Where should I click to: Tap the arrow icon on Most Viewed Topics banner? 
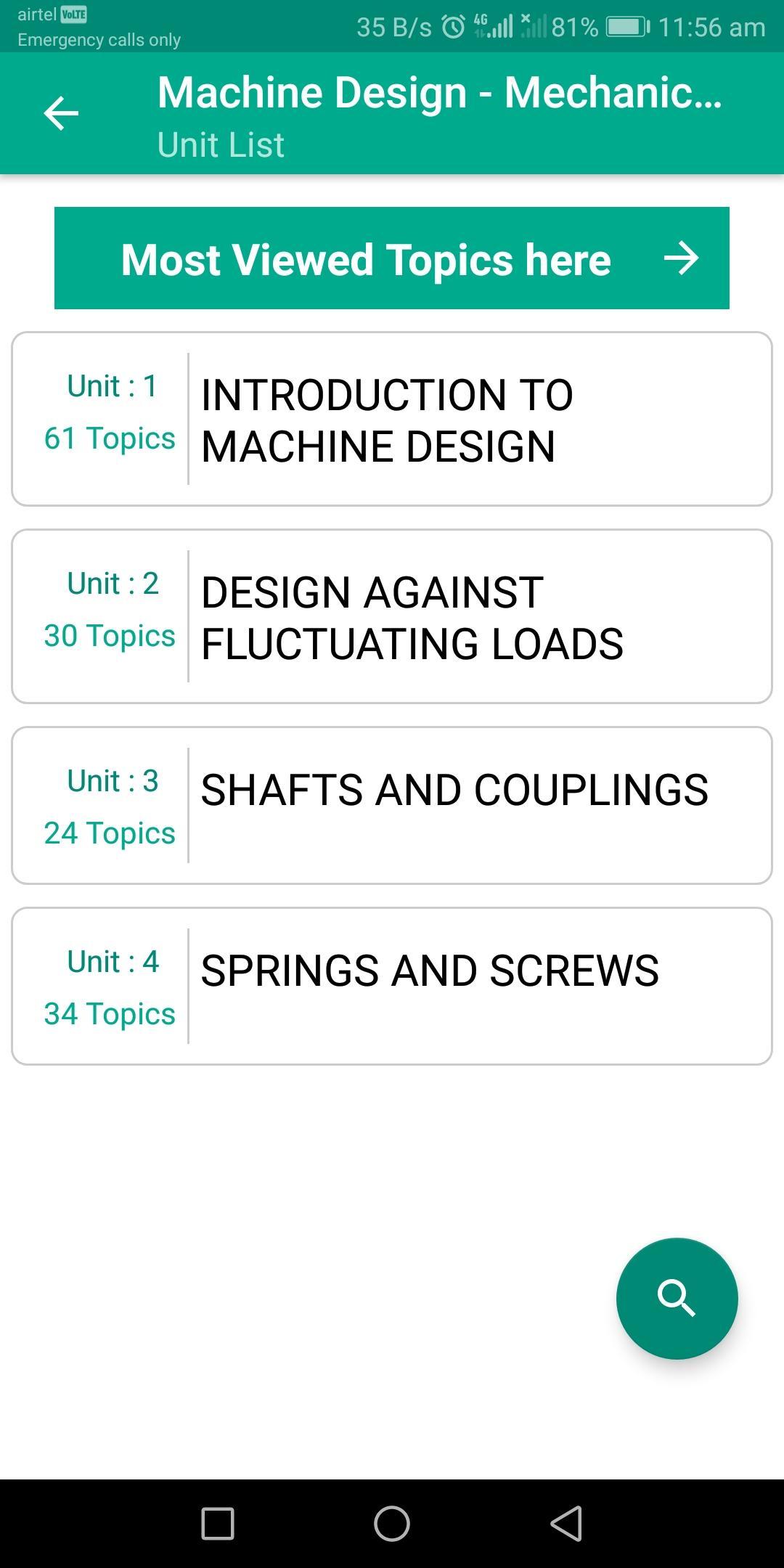pos(683,259)
